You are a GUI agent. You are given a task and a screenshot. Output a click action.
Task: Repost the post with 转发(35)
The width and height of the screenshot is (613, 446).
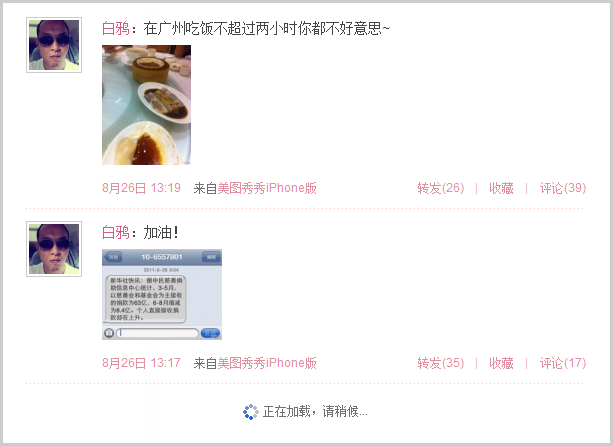pos(440,363)
